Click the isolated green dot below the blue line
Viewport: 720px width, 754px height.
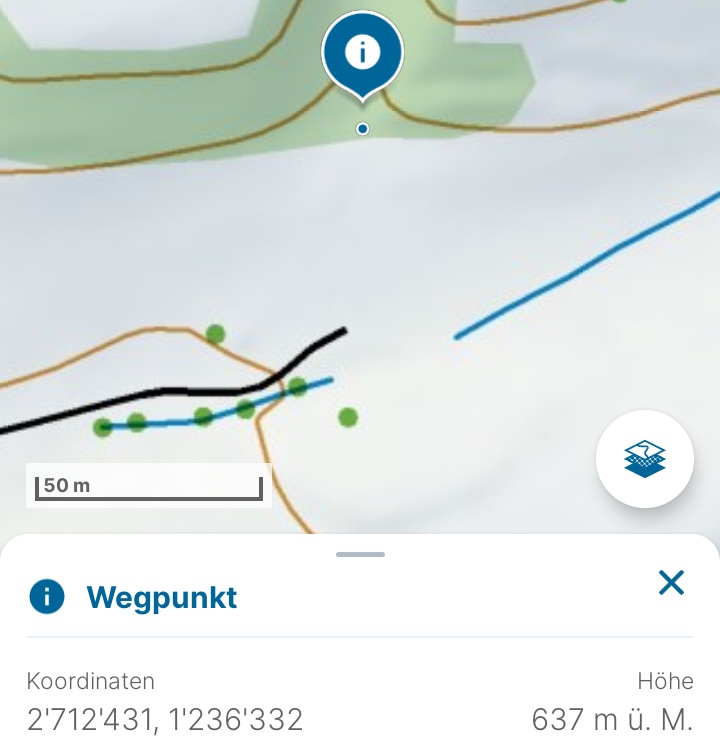point(345,416)
